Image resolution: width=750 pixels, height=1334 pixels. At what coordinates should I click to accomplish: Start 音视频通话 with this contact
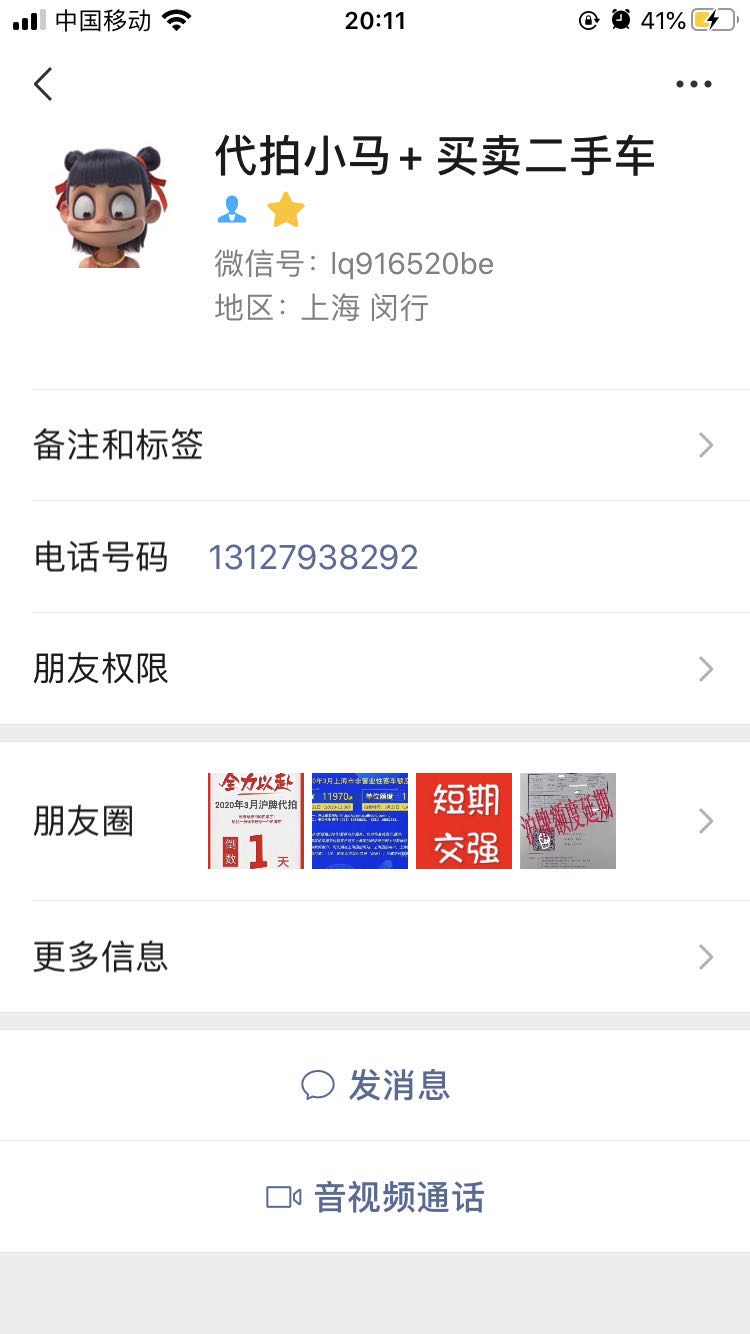(x=375, y=1197)
